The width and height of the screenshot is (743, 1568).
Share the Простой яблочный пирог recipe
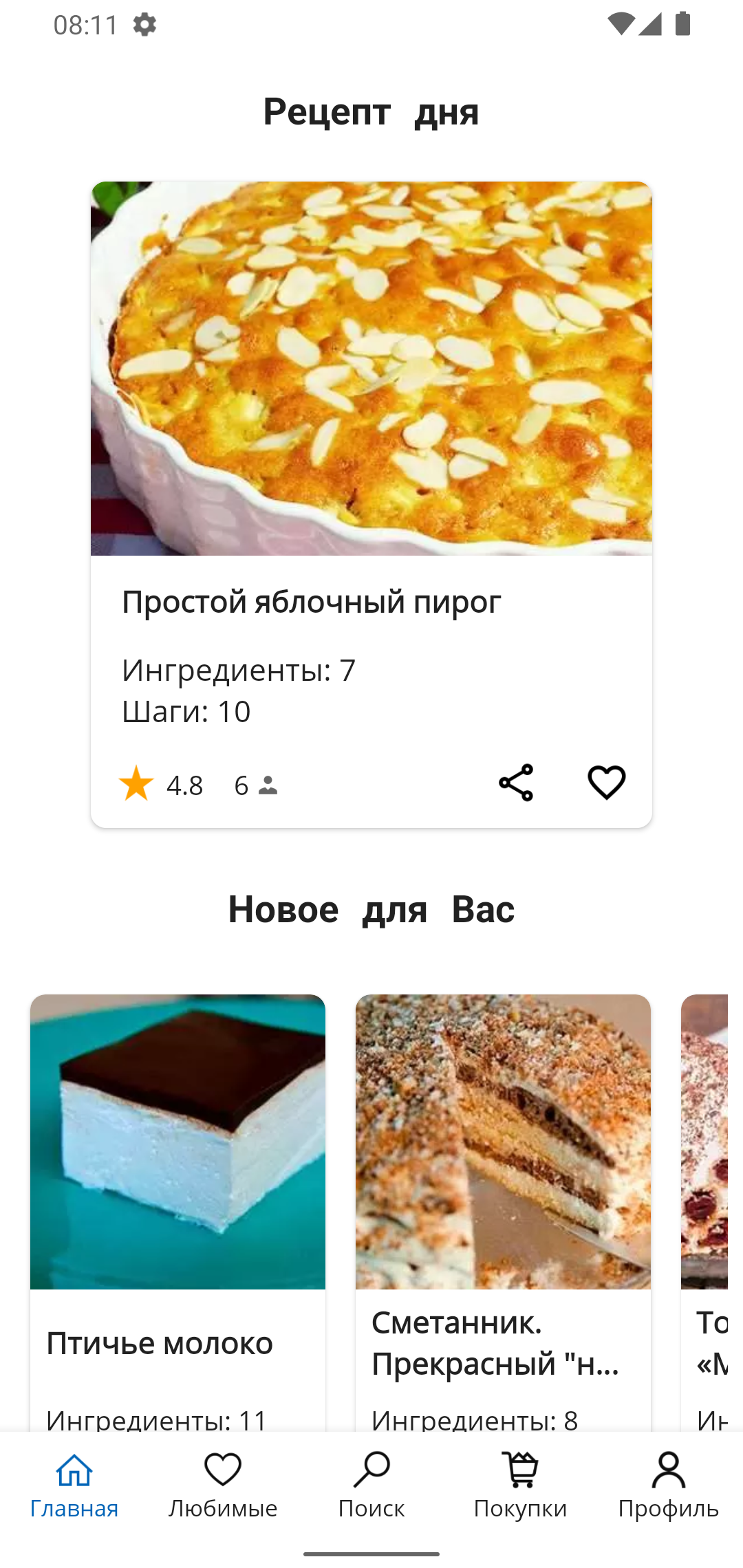tap(516, 783)
